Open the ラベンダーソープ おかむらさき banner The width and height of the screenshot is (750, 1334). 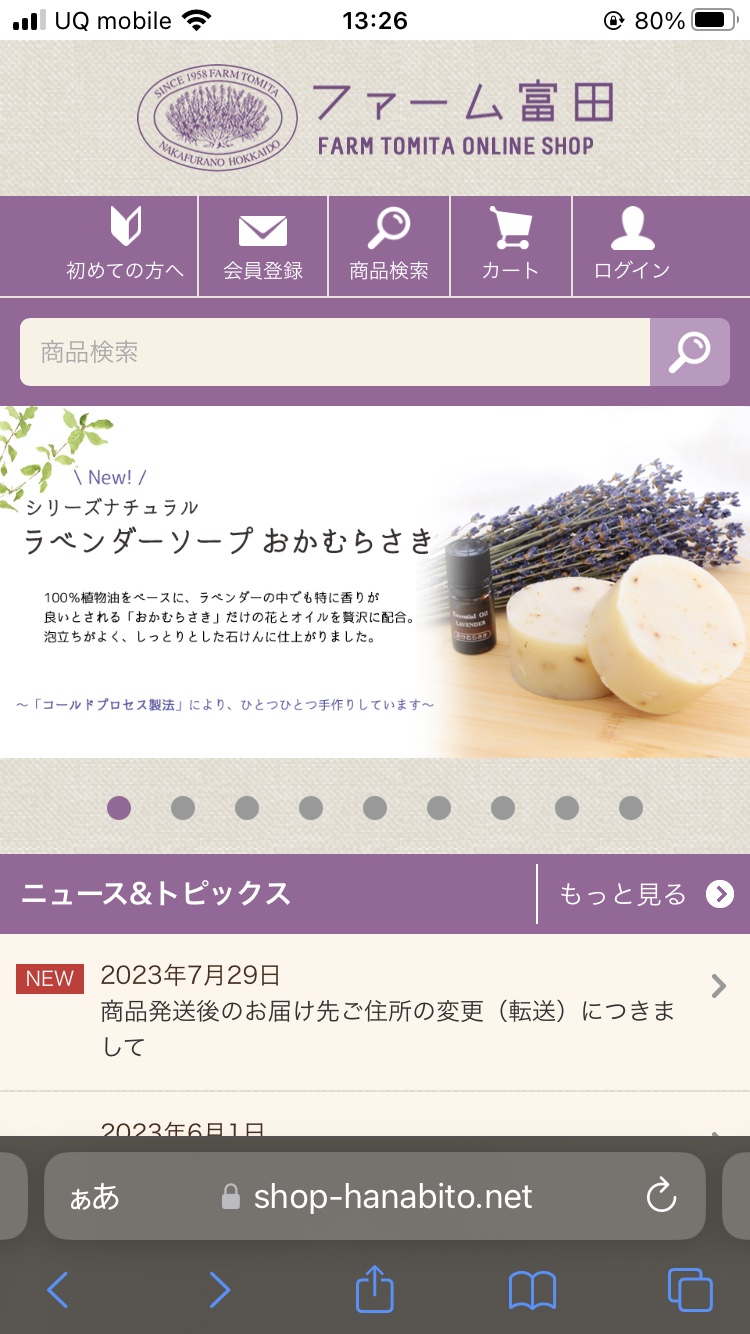(x=375, y=582)
